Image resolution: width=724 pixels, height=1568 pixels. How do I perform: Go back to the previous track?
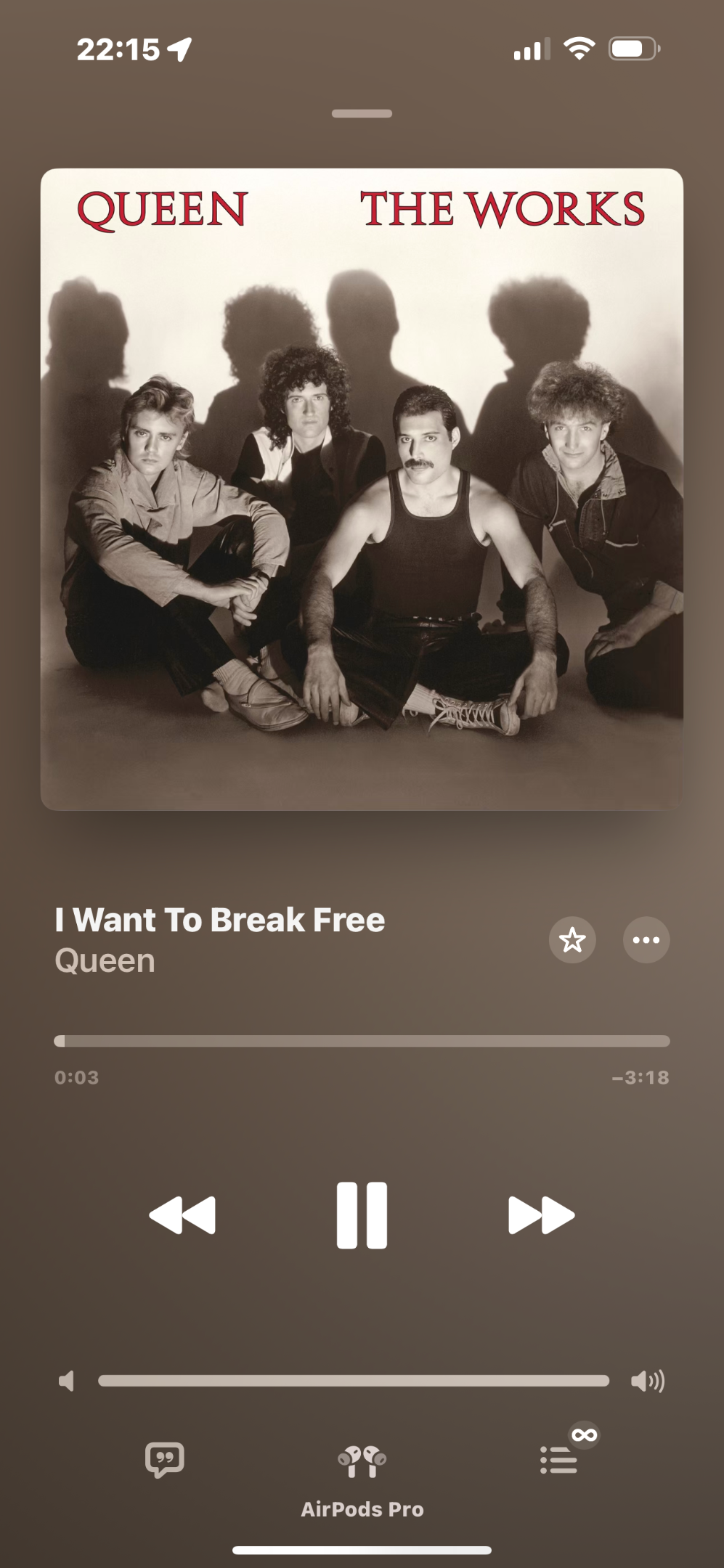pos(182,1215)
